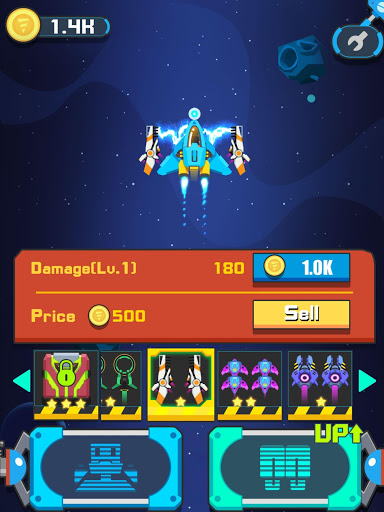Open the wrench settings button
This screenshot has height=512, width=384.
358,42
